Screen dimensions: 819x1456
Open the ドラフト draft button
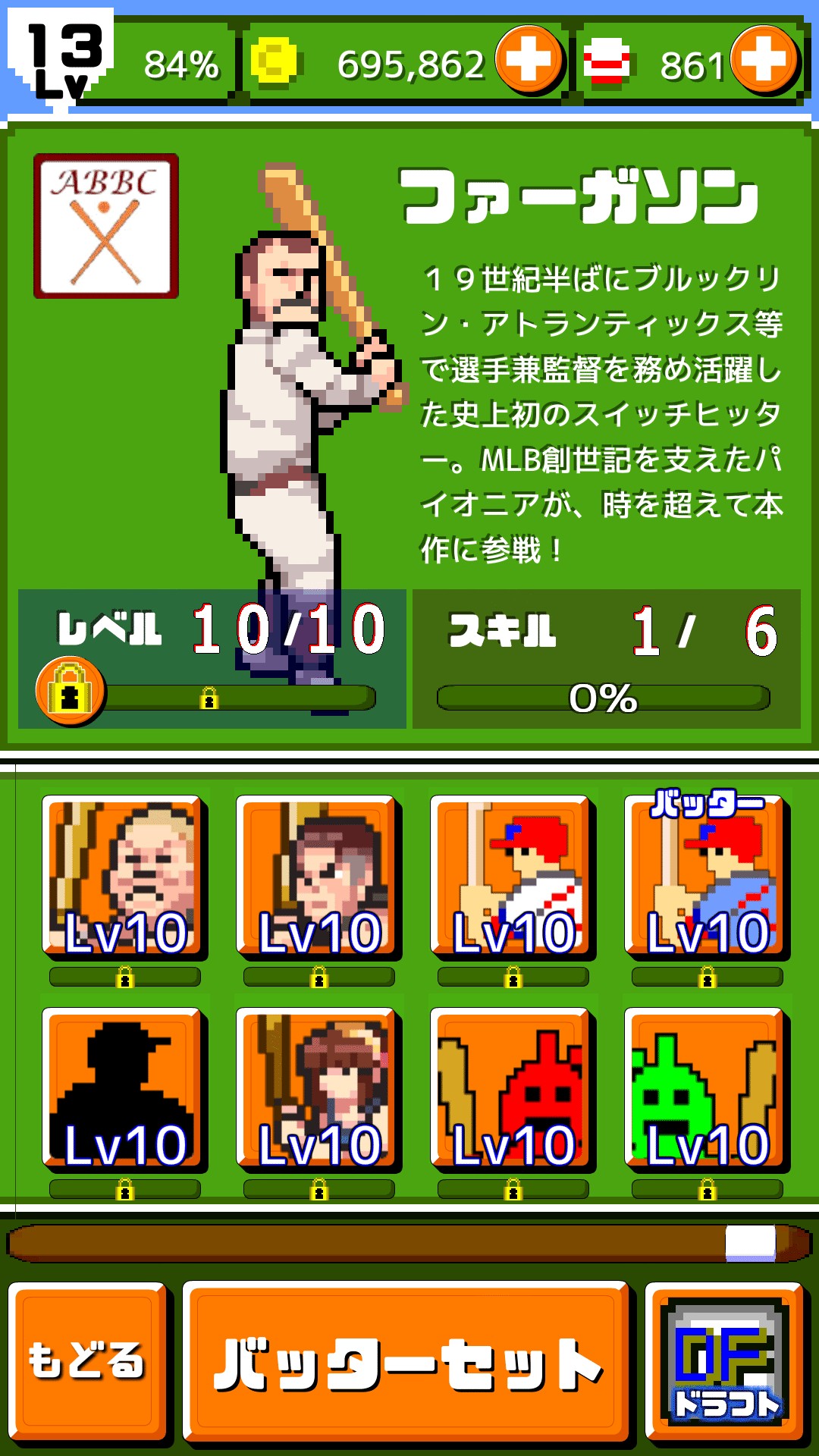[x=725, y=1362]
